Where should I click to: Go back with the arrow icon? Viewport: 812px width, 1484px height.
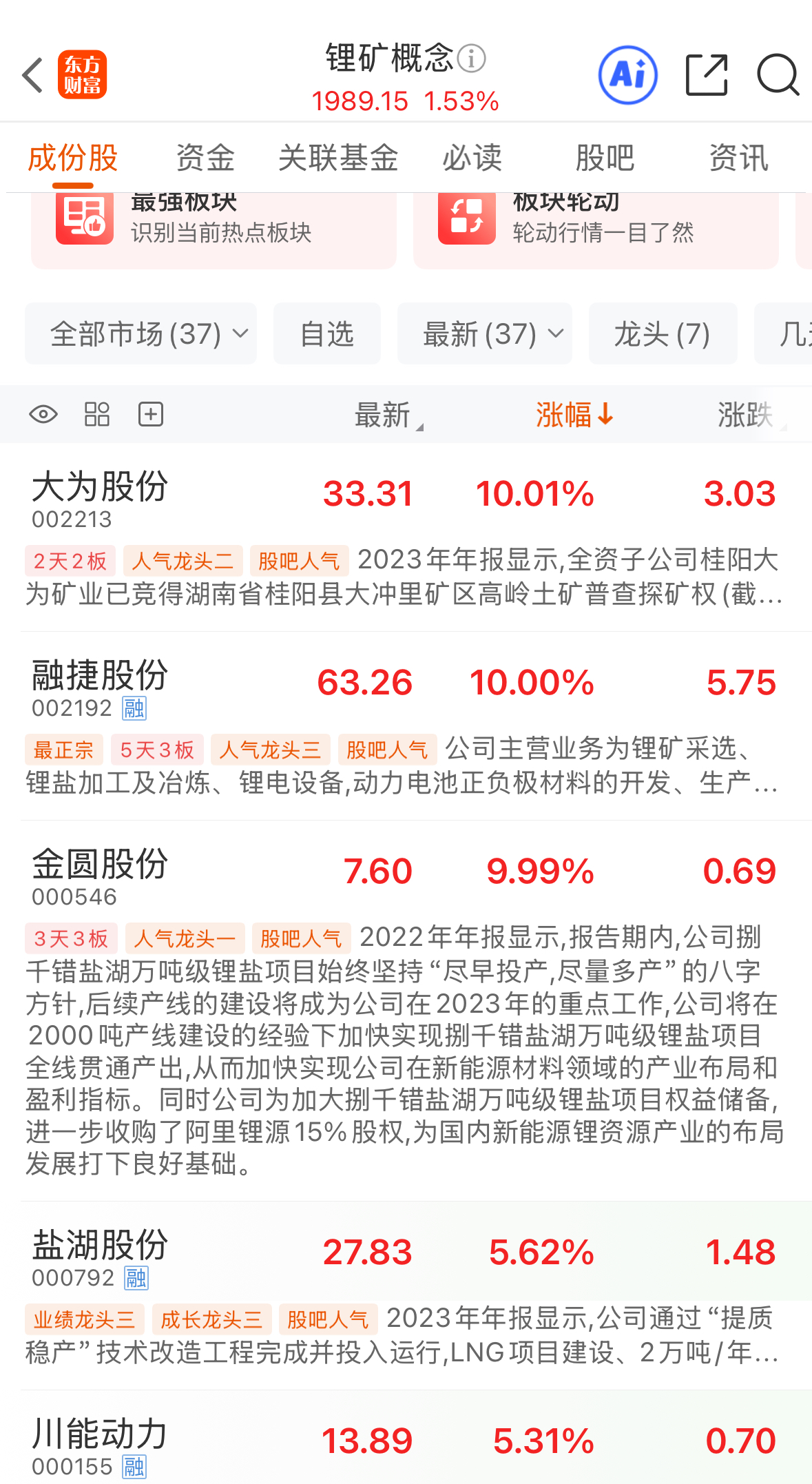pyautogui.click(x=33, y=75)
